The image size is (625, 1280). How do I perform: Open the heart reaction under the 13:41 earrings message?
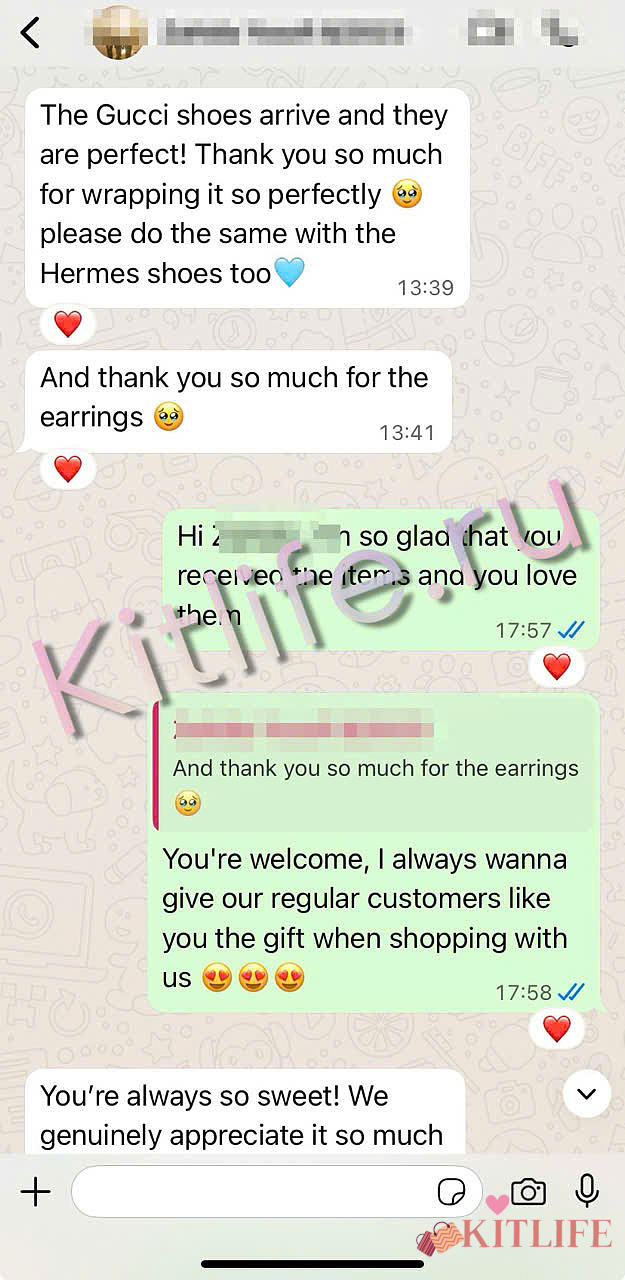(x=67, y=468)
